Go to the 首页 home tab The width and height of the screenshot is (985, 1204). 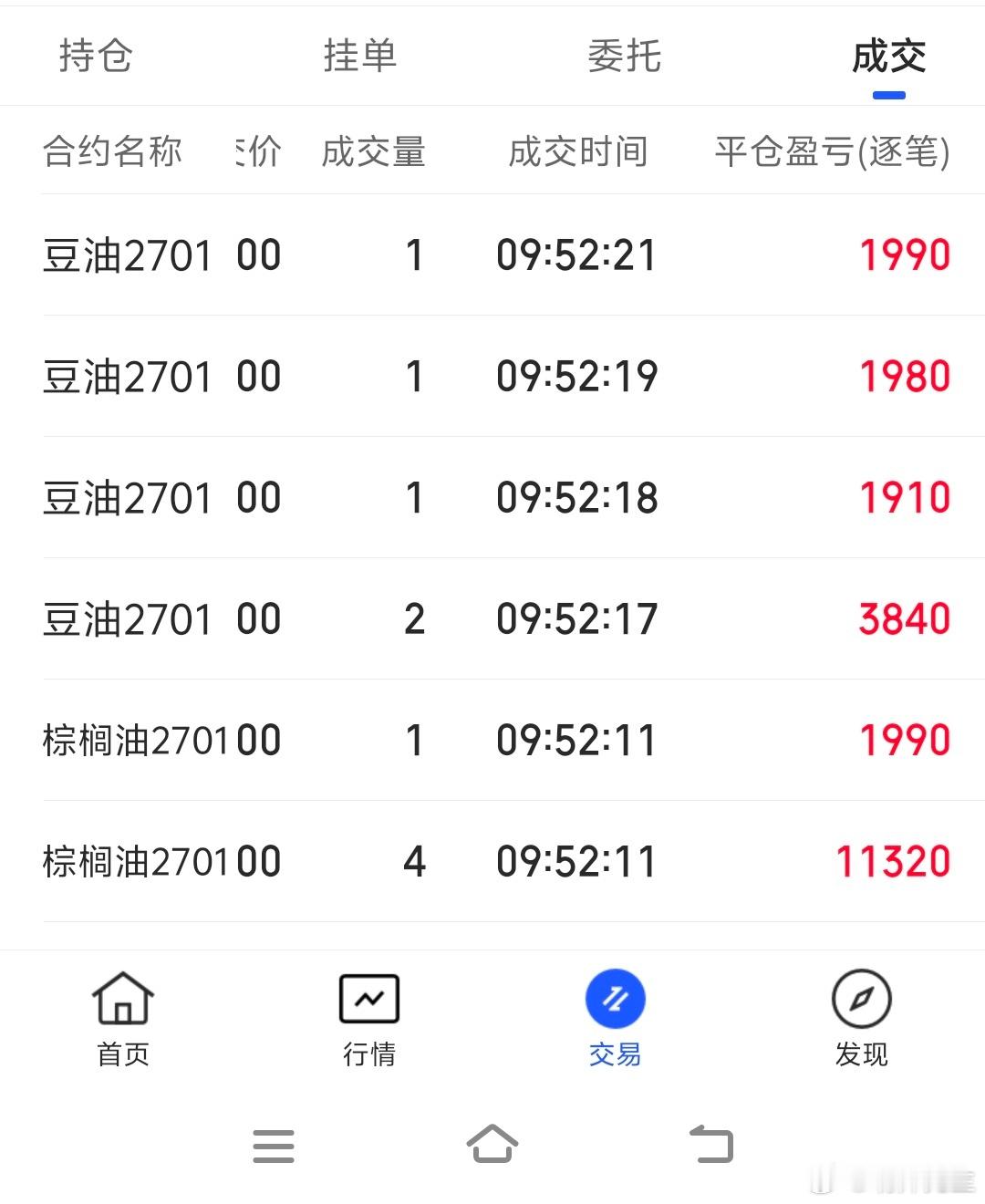tap(123, 1019)
